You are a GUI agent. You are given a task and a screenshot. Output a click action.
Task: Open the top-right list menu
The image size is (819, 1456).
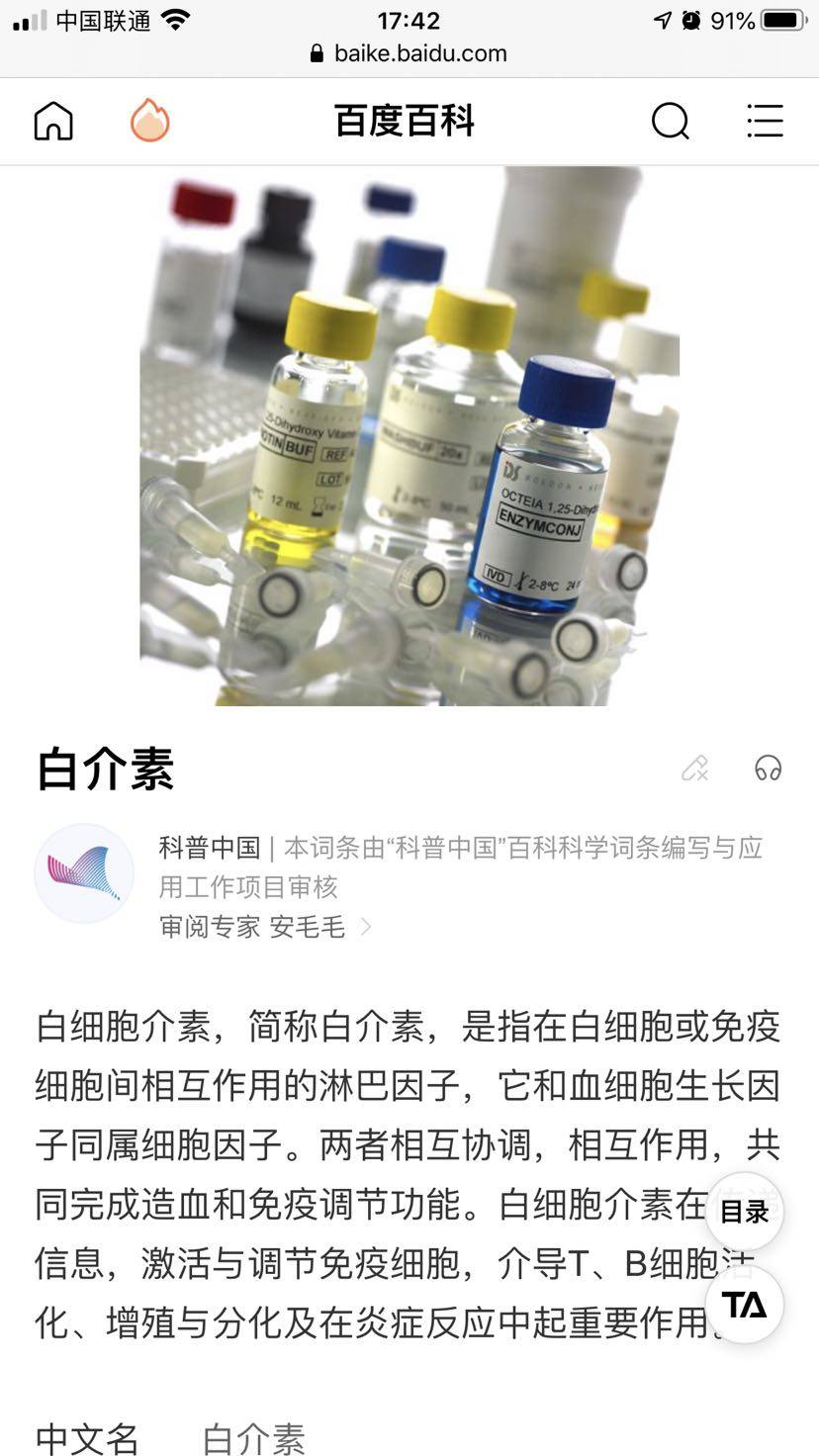[x=765, y=121]
